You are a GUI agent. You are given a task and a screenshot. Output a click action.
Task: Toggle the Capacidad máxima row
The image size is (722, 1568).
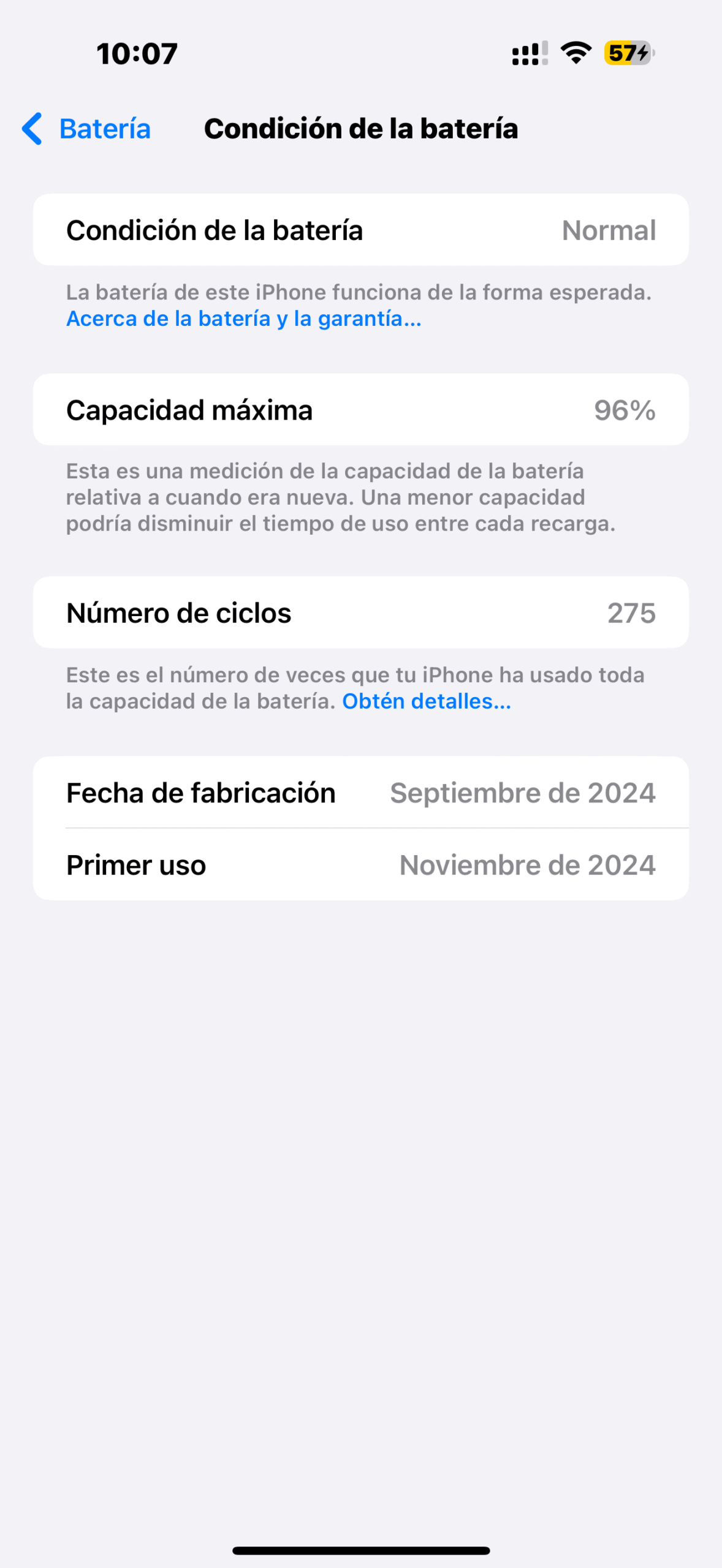(x=361, y=410)
